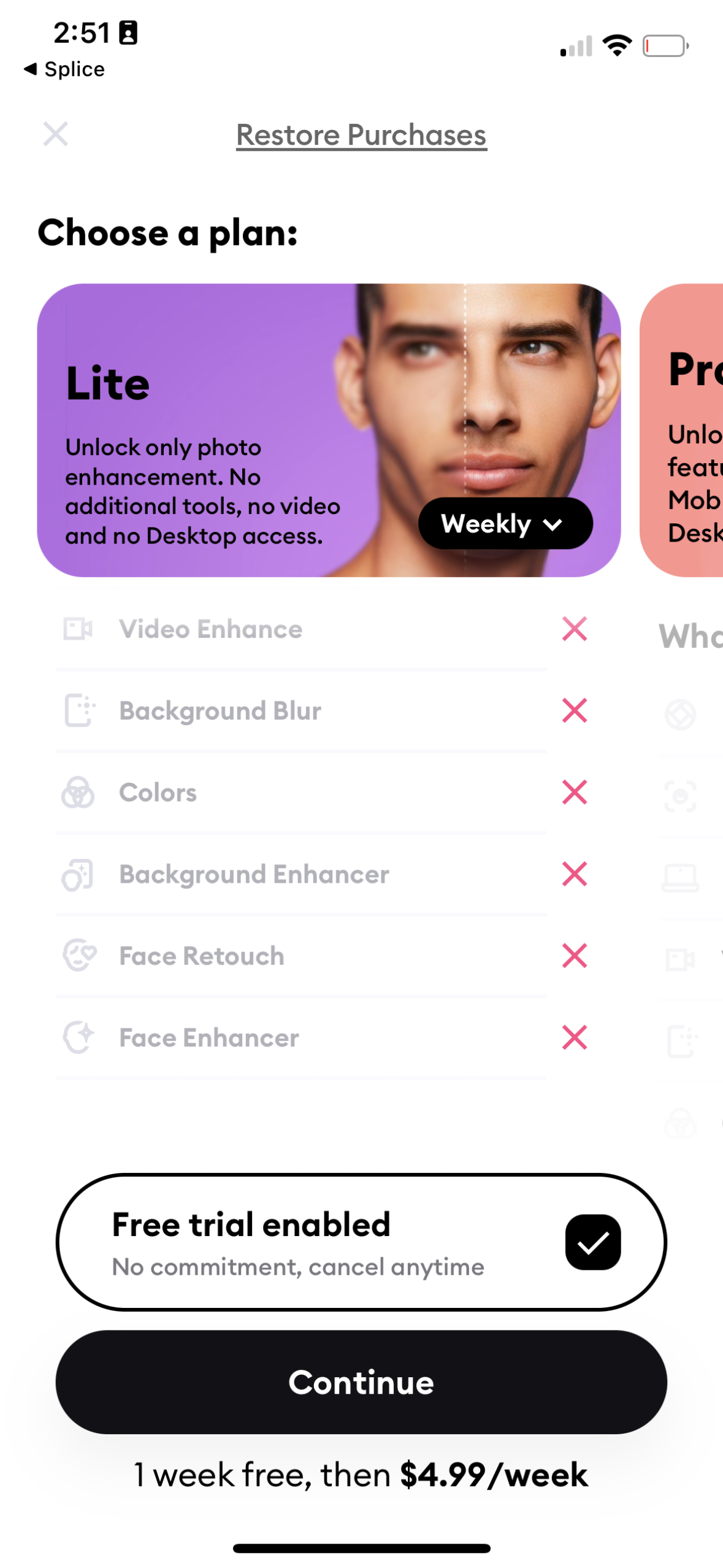
Task: Click the X beside Video Enhance
Action: 574,628
